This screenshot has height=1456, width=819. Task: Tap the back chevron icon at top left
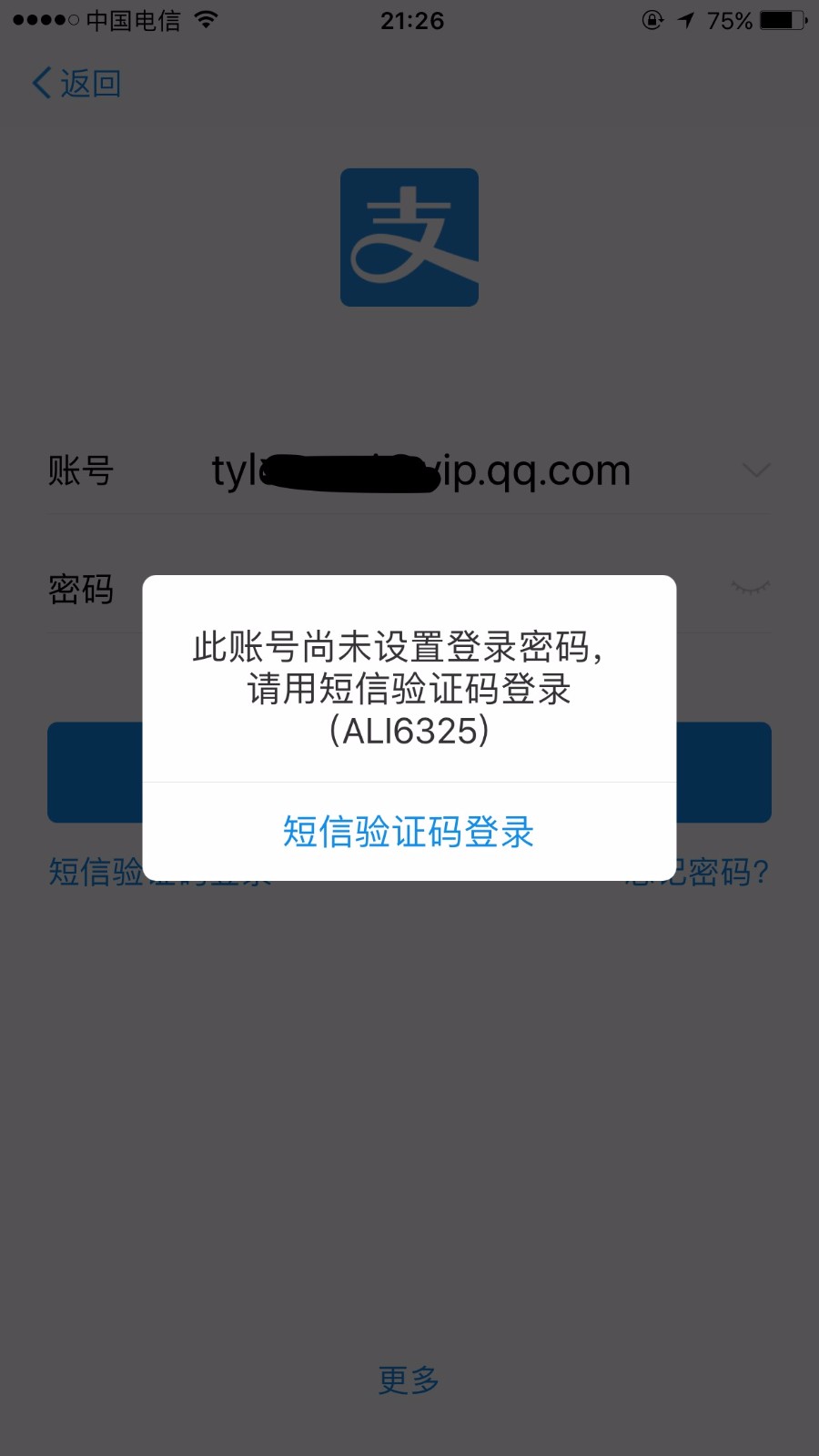40,82
